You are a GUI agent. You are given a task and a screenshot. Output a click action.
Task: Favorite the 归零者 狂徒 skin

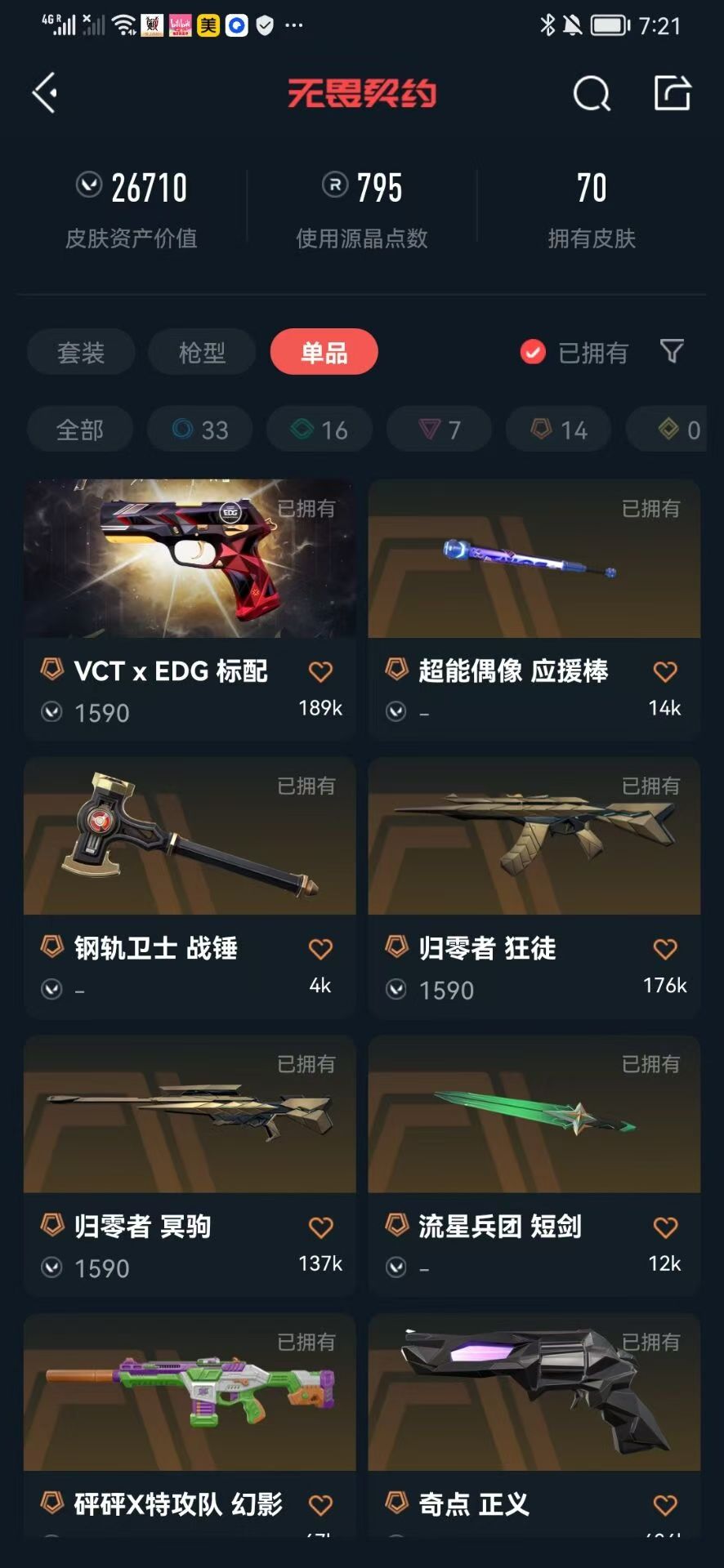pos(665,949)
